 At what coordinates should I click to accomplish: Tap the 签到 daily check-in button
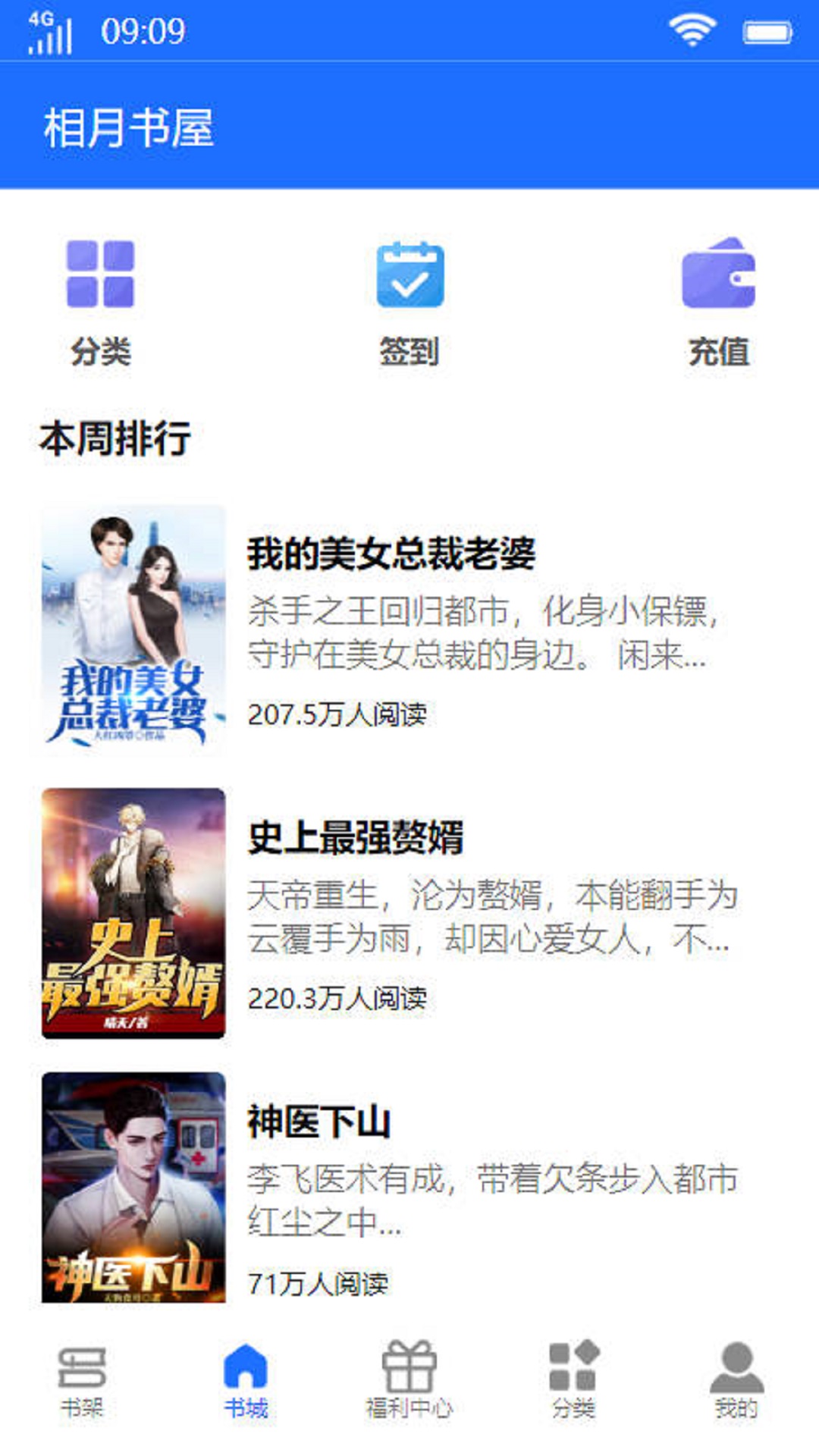pyautogui.click(x=409, y=300)
